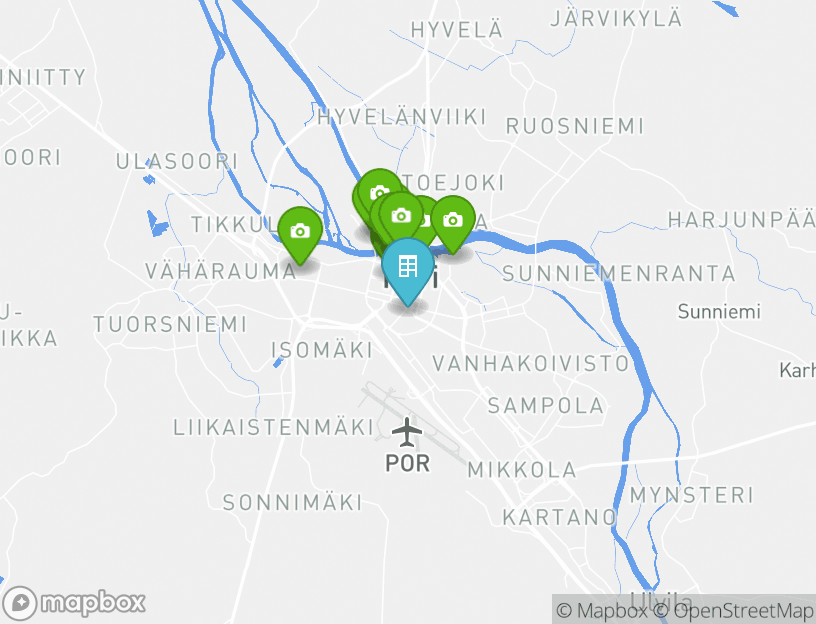816x624 pixels.
Task: Tap the rightmost green camera marker by the river
Action: [453, 220]
